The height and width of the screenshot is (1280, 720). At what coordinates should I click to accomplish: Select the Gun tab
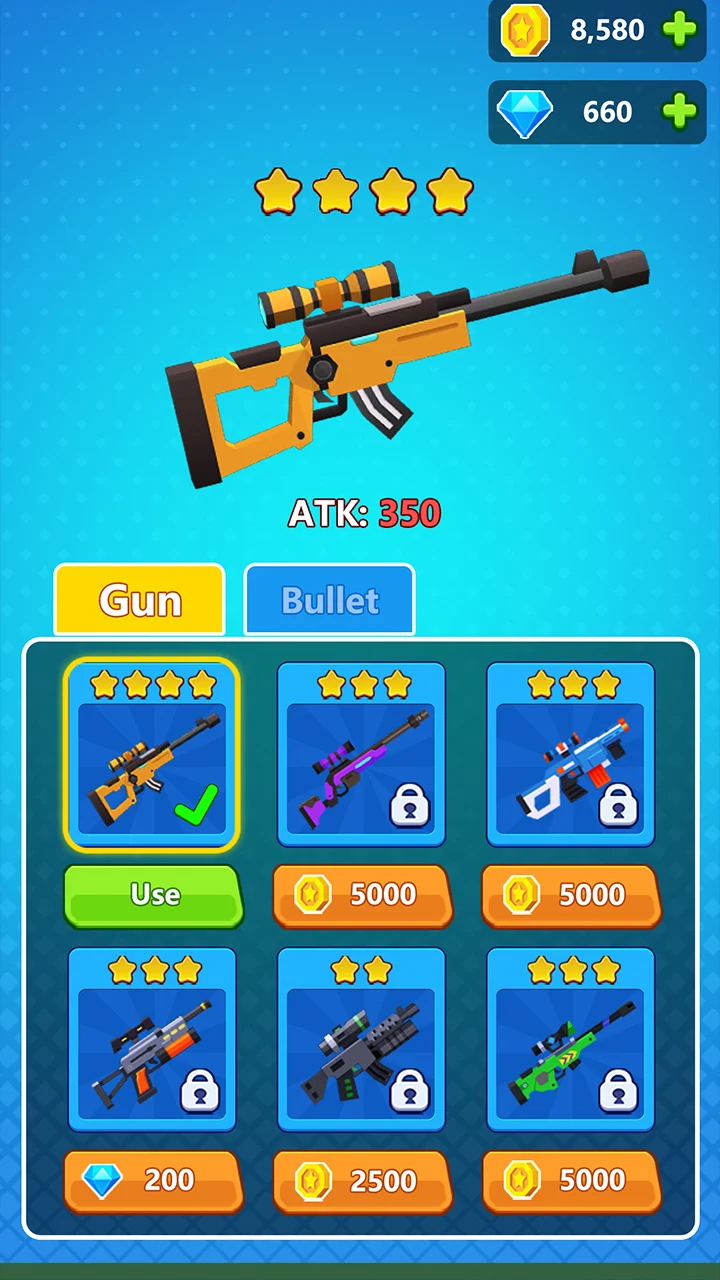pyautogui.click(x=139, y=600)
